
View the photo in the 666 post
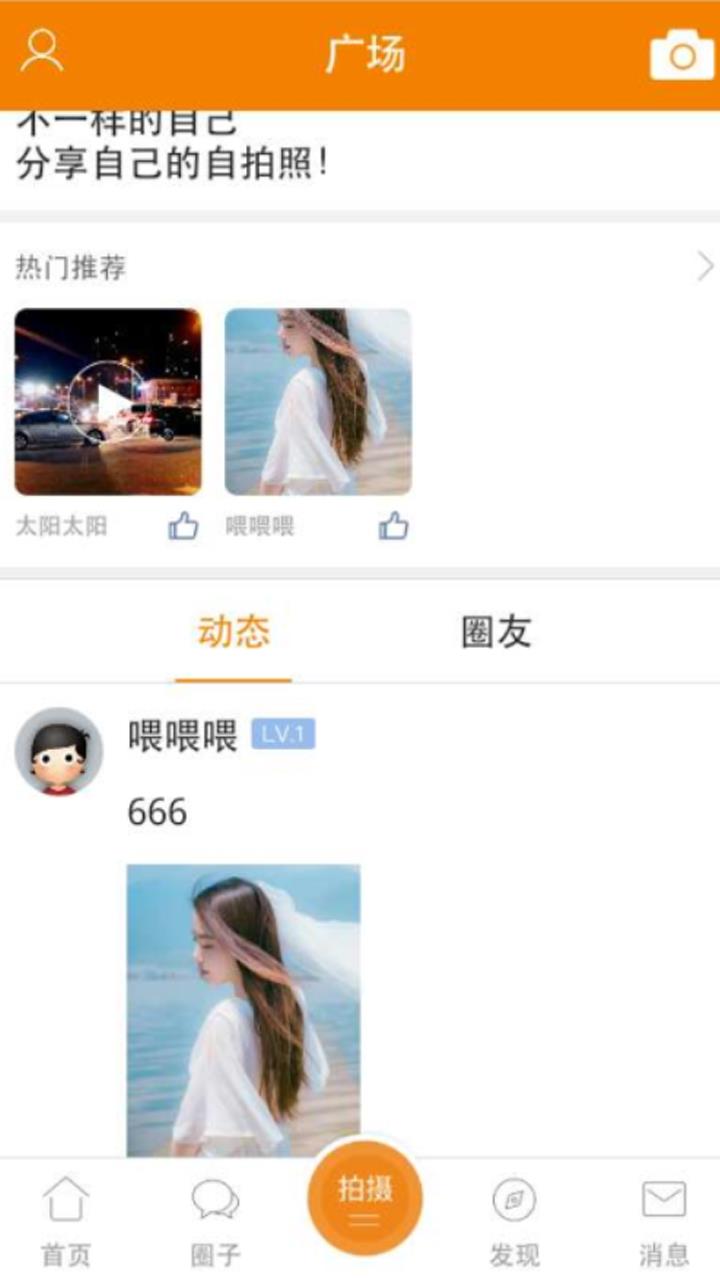(243, 1010)
